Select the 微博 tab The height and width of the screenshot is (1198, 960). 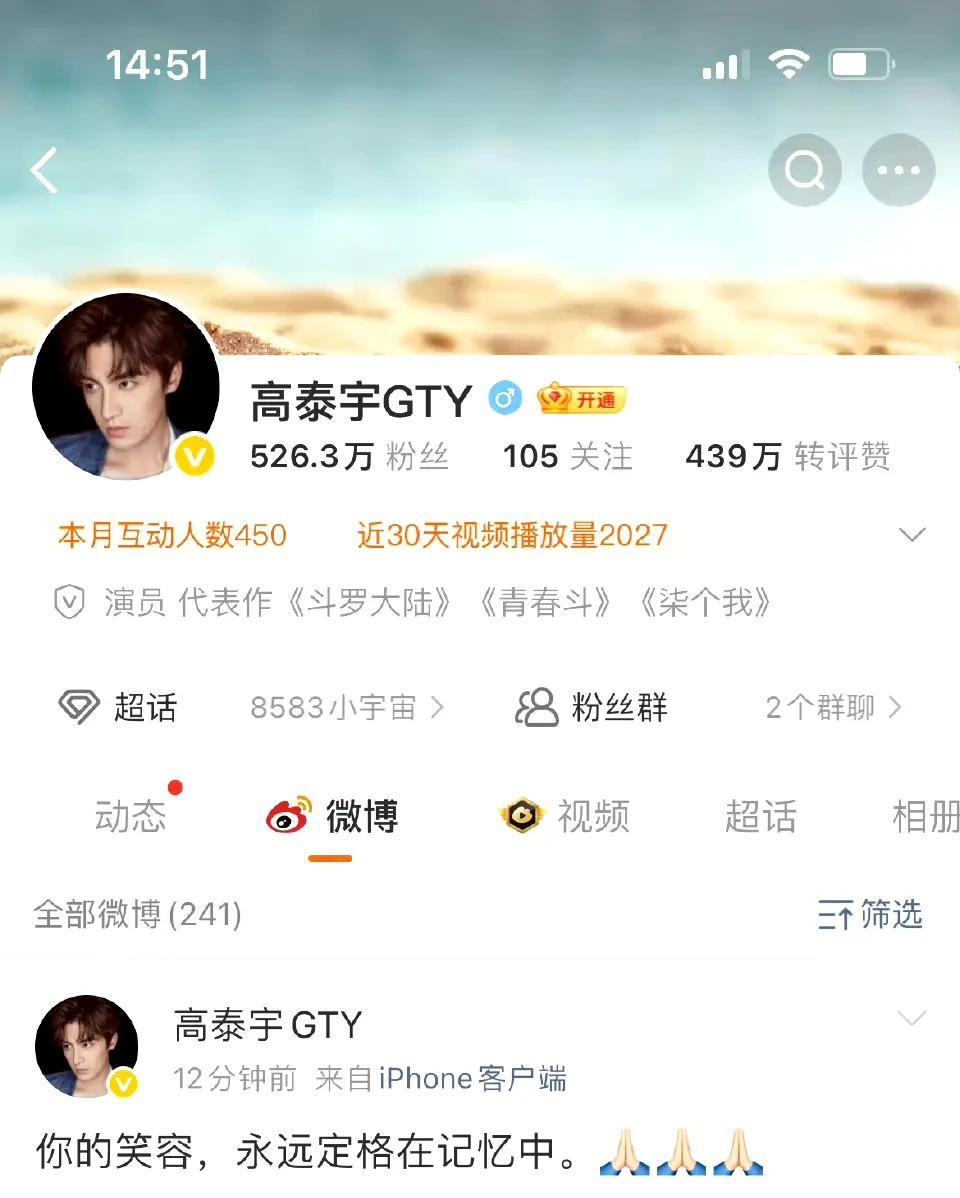tap(333, 817)
